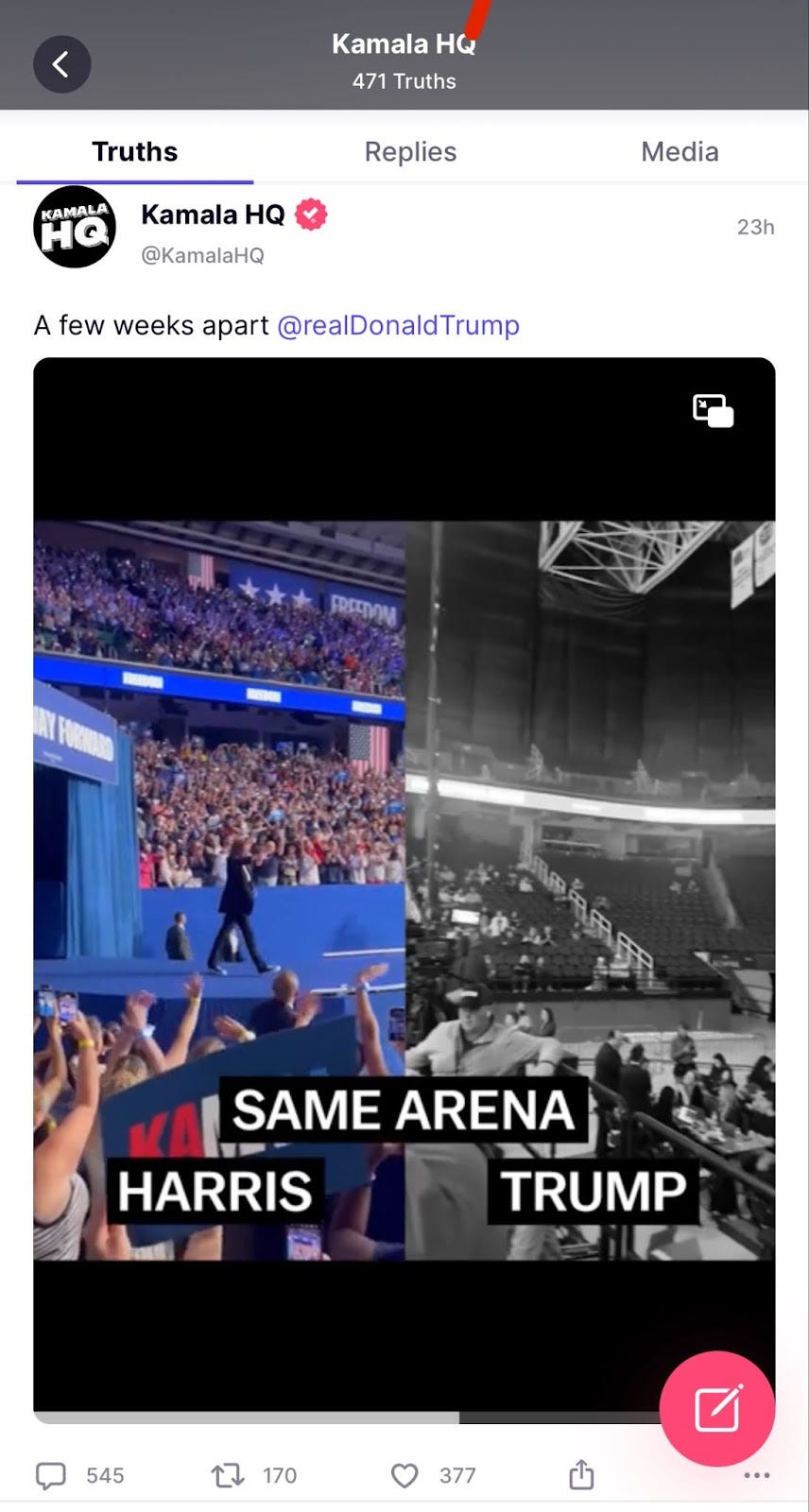Play the Same Arena video

(404, 888)
